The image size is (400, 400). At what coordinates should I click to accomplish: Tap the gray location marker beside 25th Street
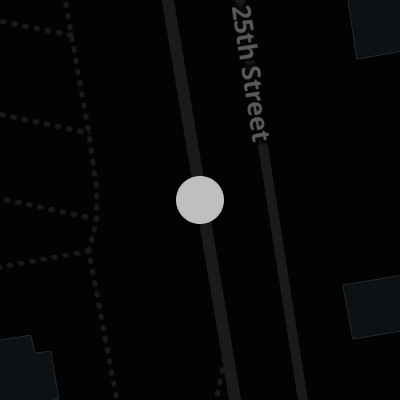click(x=200, y=200)
